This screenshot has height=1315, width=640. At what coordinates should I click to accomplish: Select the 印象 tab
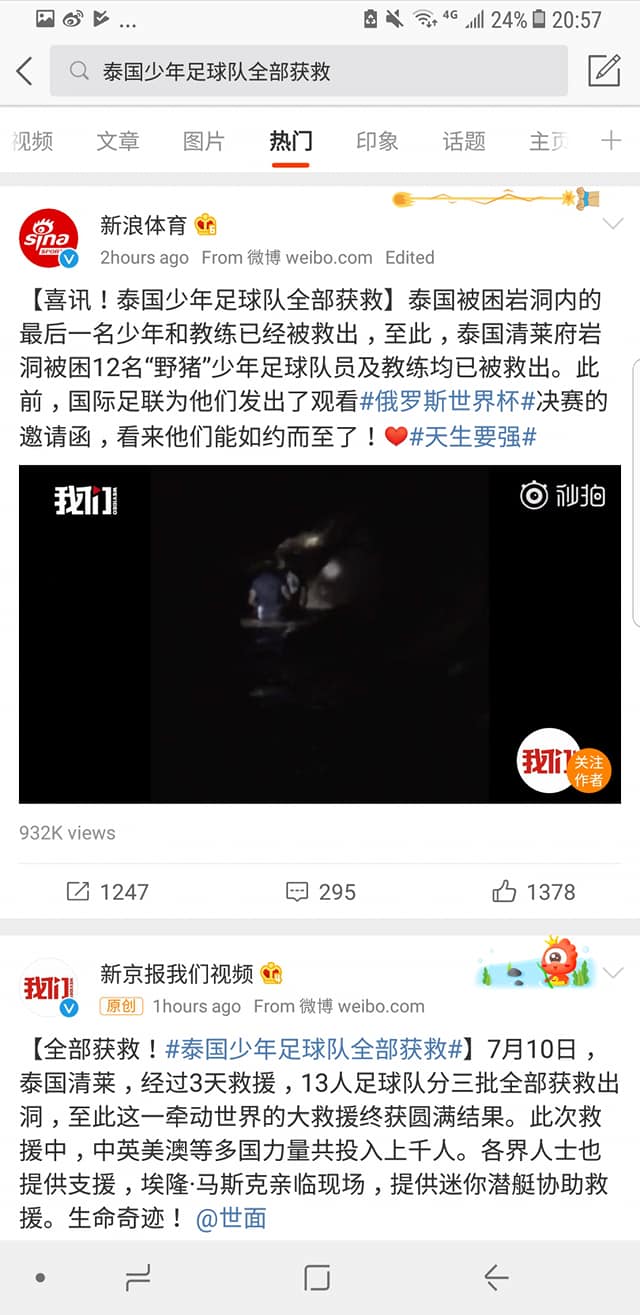pos(377,142)
